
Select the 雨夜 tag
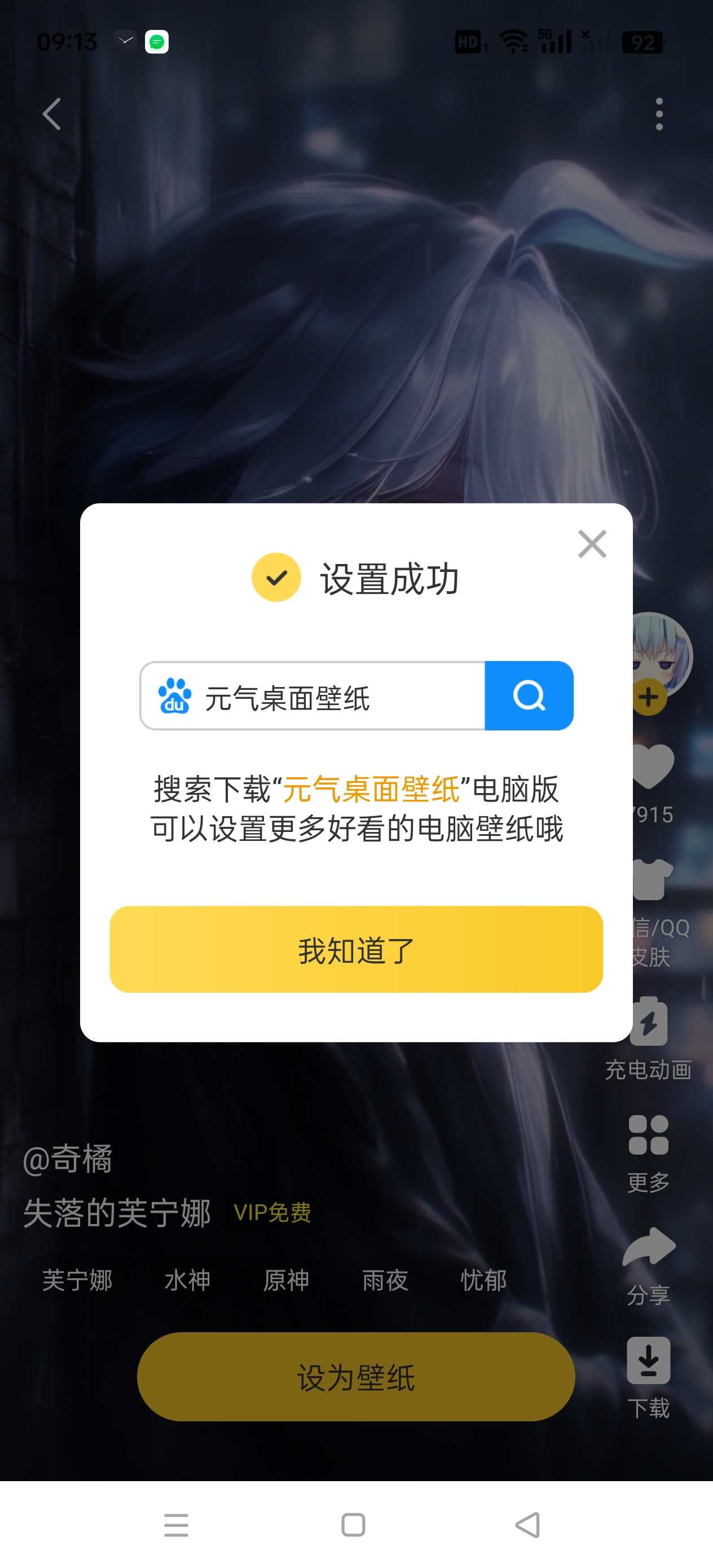click(x=385, y=1280)
